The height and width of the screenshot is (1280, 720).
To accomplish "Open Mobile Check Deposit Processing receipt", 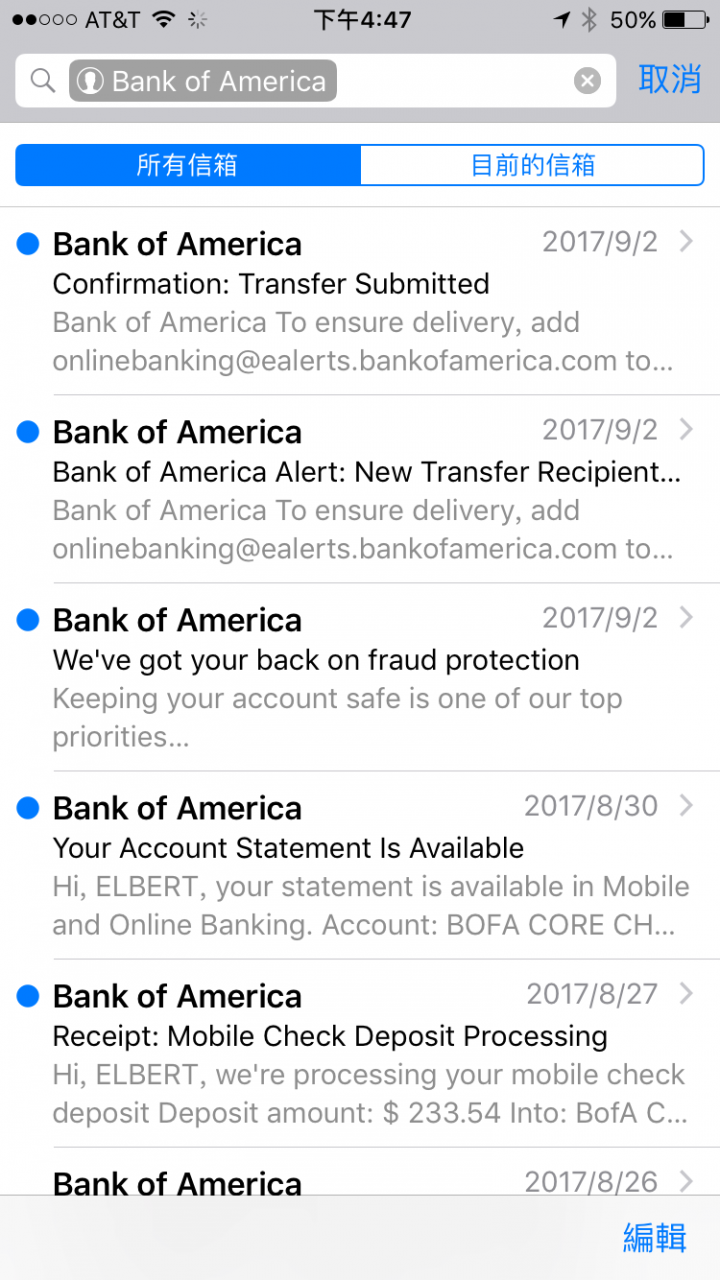I will coord(360,1053).
